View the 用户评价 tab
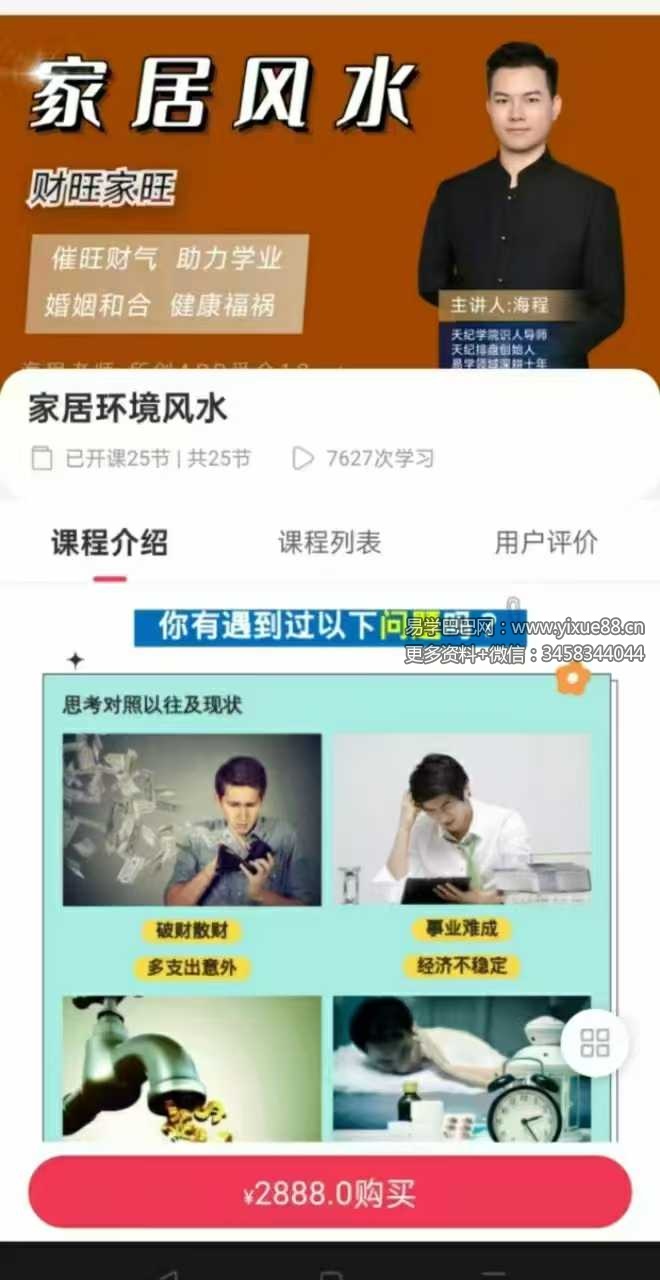Viewport: 660px width, 1280px height. tap(546, 543)
